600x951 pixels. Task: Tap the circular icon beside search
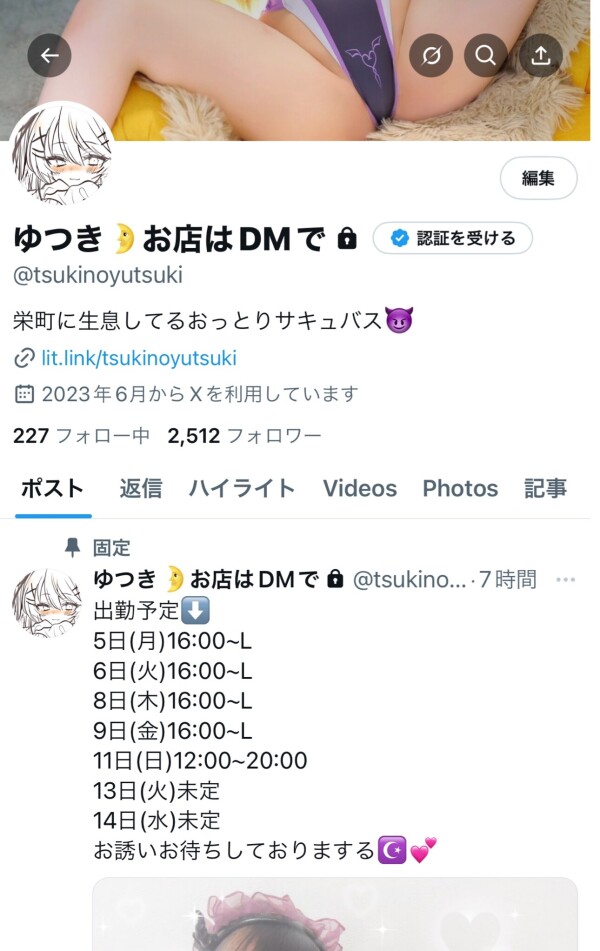[431, 56]
